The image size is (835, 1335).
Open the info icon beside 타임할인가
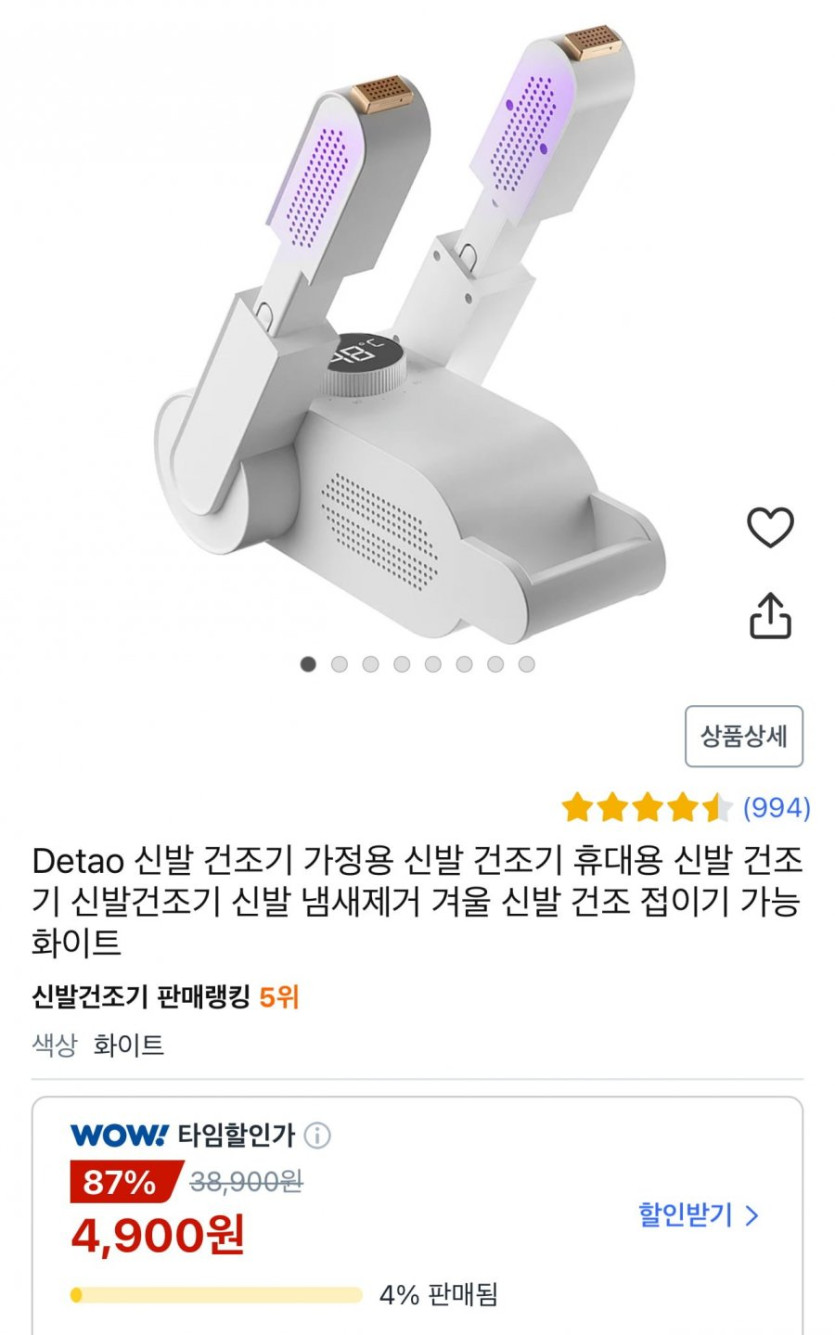pyautogui.click(x=317, y=1136)
